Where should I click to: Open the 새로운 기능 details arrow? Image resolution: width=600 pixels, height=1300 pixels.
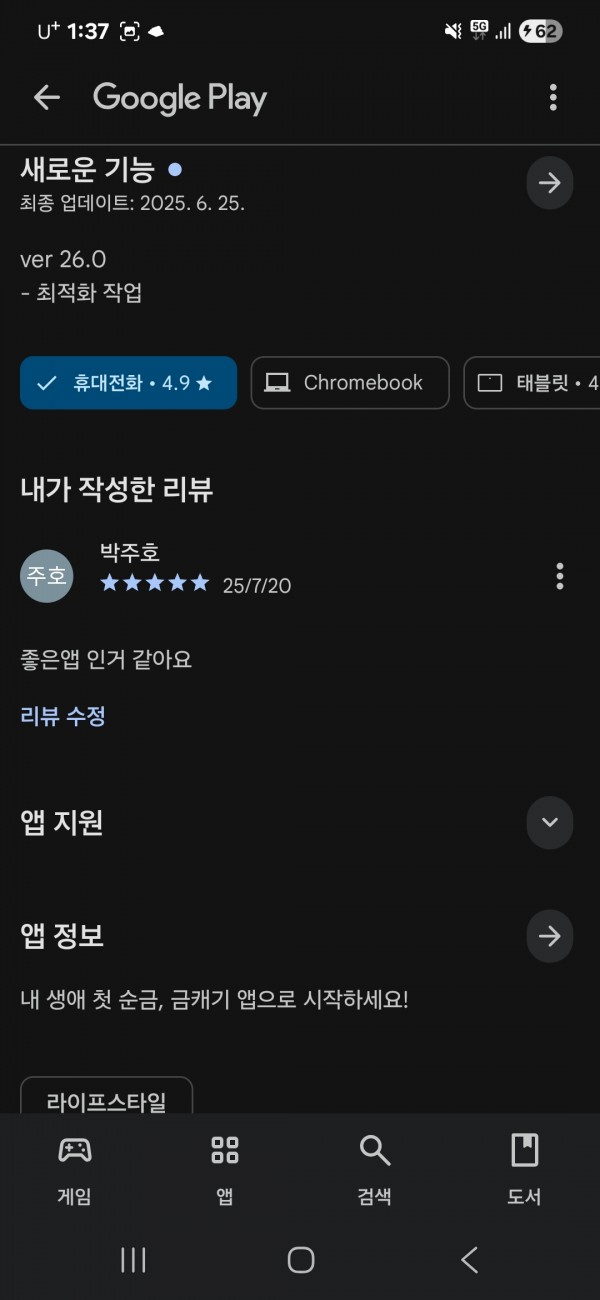pos(550,183)
